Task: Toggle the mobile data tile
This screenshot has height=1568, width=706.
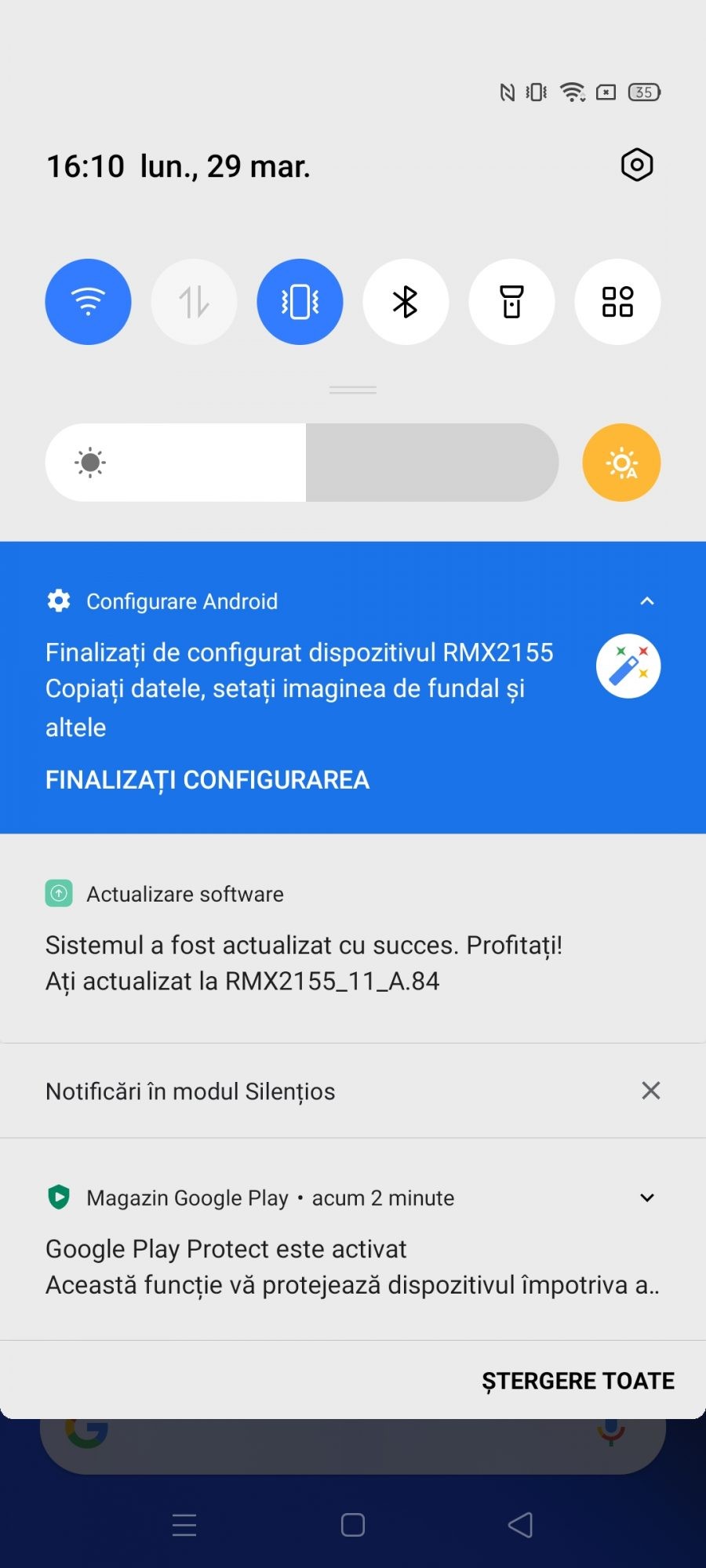Action: click(194, 302)
